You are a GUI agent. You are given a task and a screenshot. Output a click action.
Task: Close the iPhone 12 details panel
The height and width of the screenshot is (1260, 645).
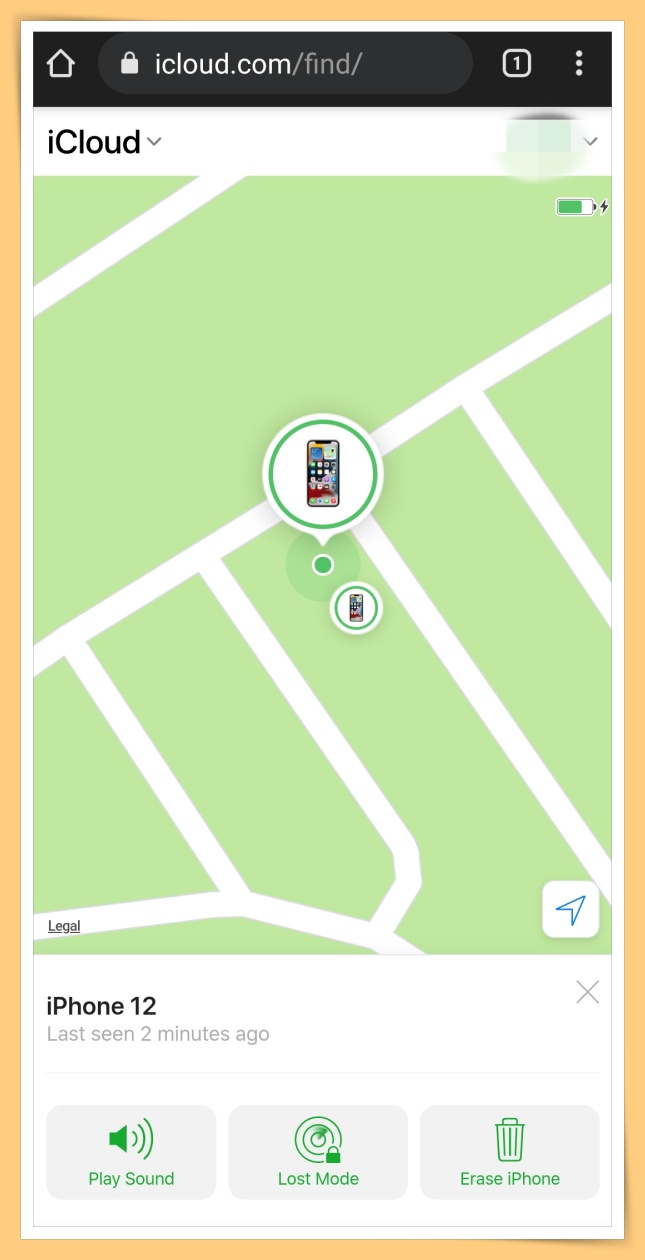click(x=588, y=992)
